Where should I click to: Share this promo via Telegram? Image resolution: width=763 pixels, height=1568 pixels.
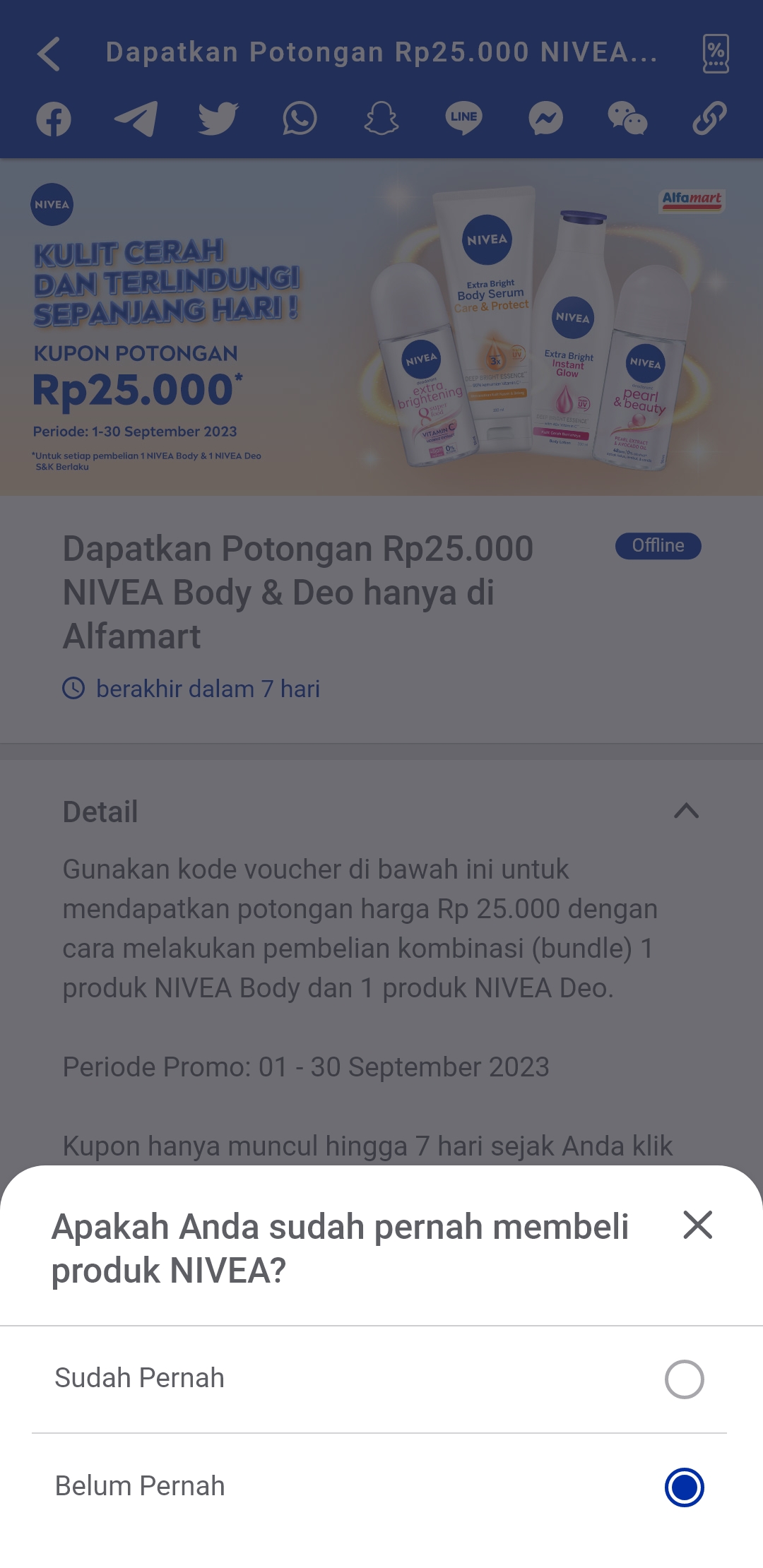[x=136, y=119]
